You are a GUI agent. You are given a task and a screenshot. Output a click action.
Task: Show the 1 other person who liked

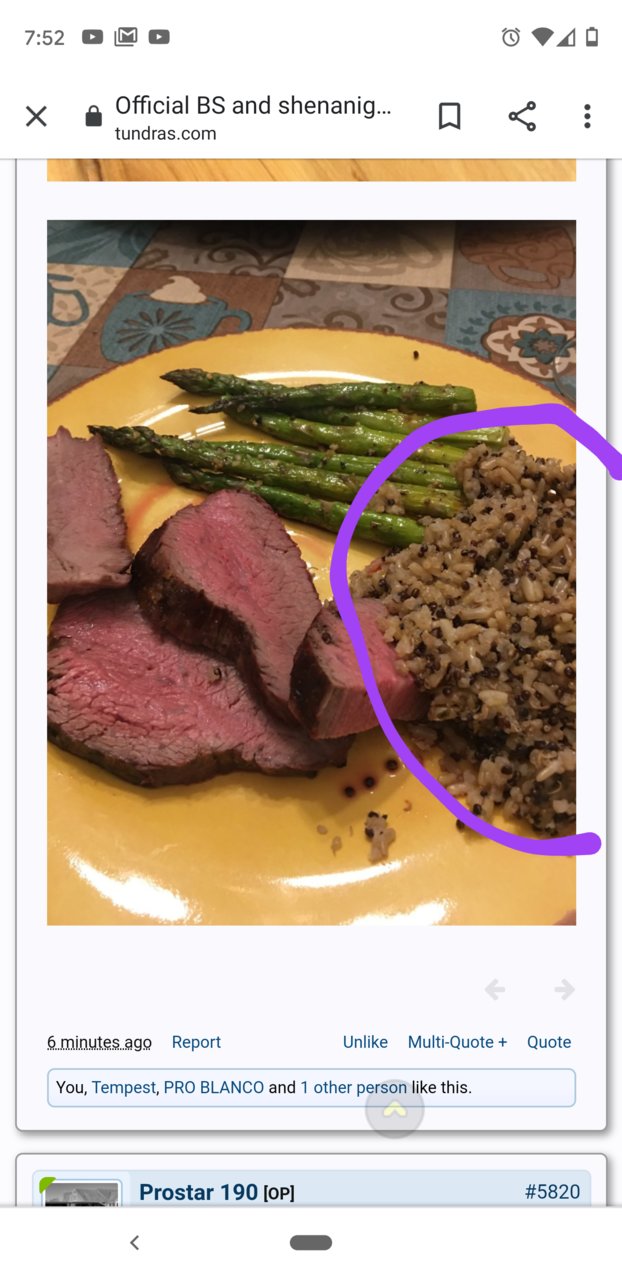coord(354,1087)
